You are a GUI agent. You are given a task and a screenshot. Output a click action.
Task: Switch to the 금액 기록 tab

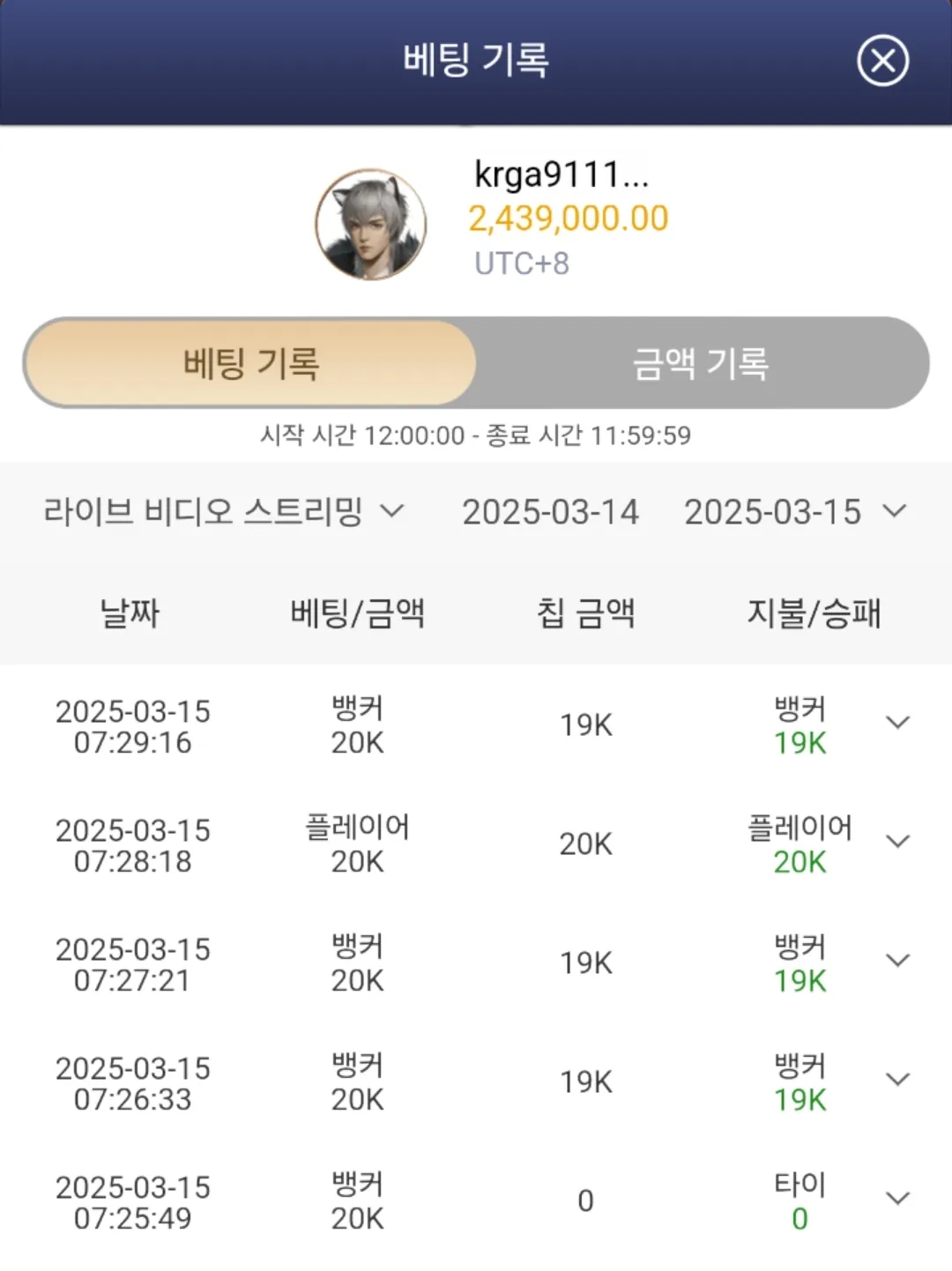702,363
